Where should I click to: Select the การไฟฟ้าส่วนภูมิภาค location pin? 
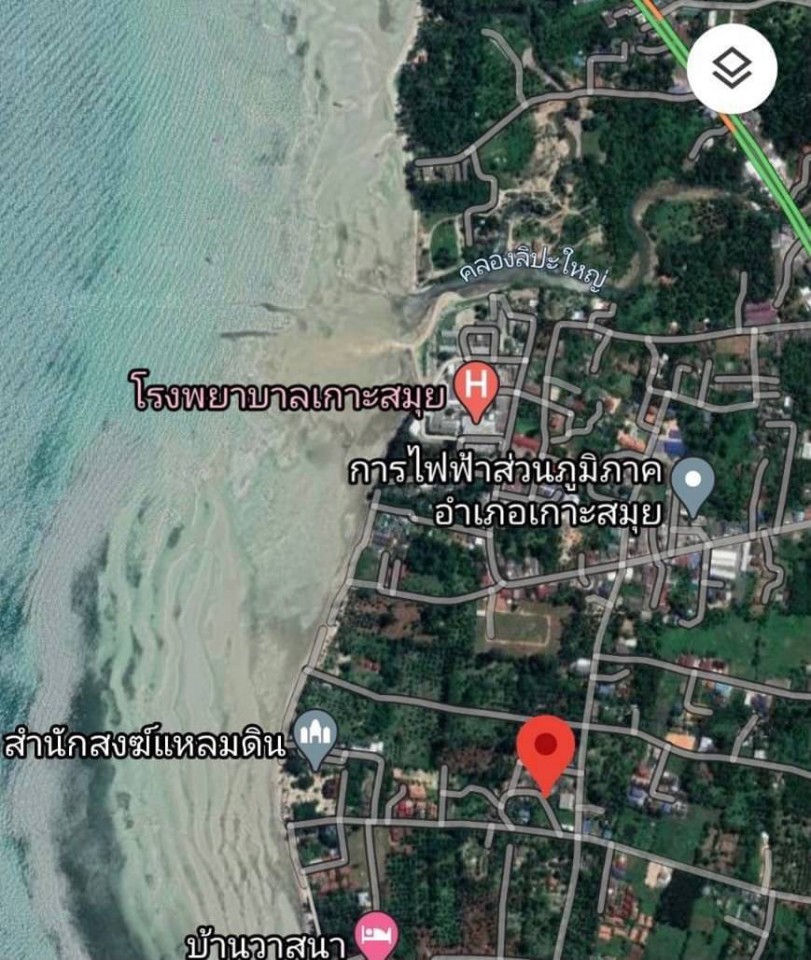[x=692, y=483]
